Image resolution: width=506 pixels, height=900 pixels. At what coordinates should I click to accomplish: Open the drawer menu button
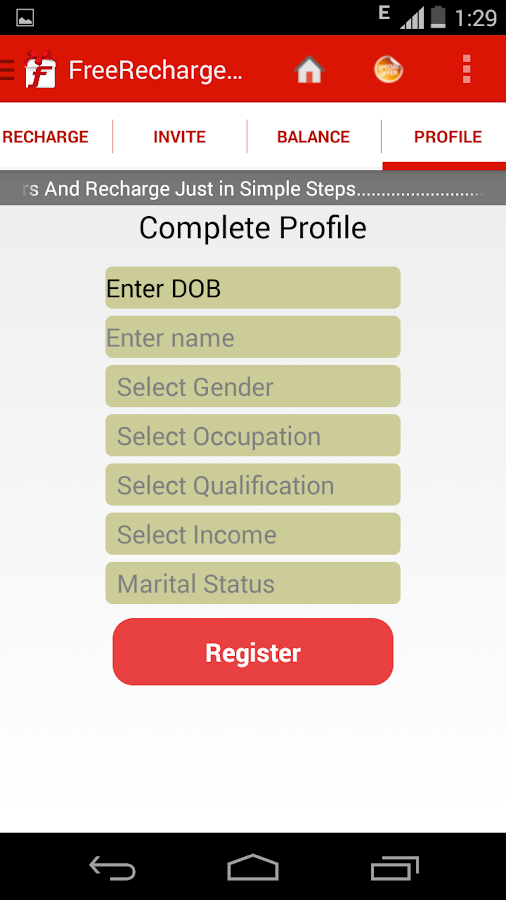click(x=7, y=69)
